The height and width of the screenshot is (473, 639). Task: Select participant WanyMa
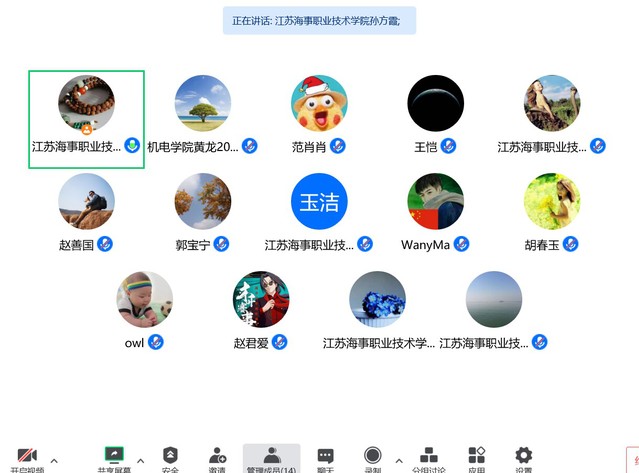tap(435, 202)
